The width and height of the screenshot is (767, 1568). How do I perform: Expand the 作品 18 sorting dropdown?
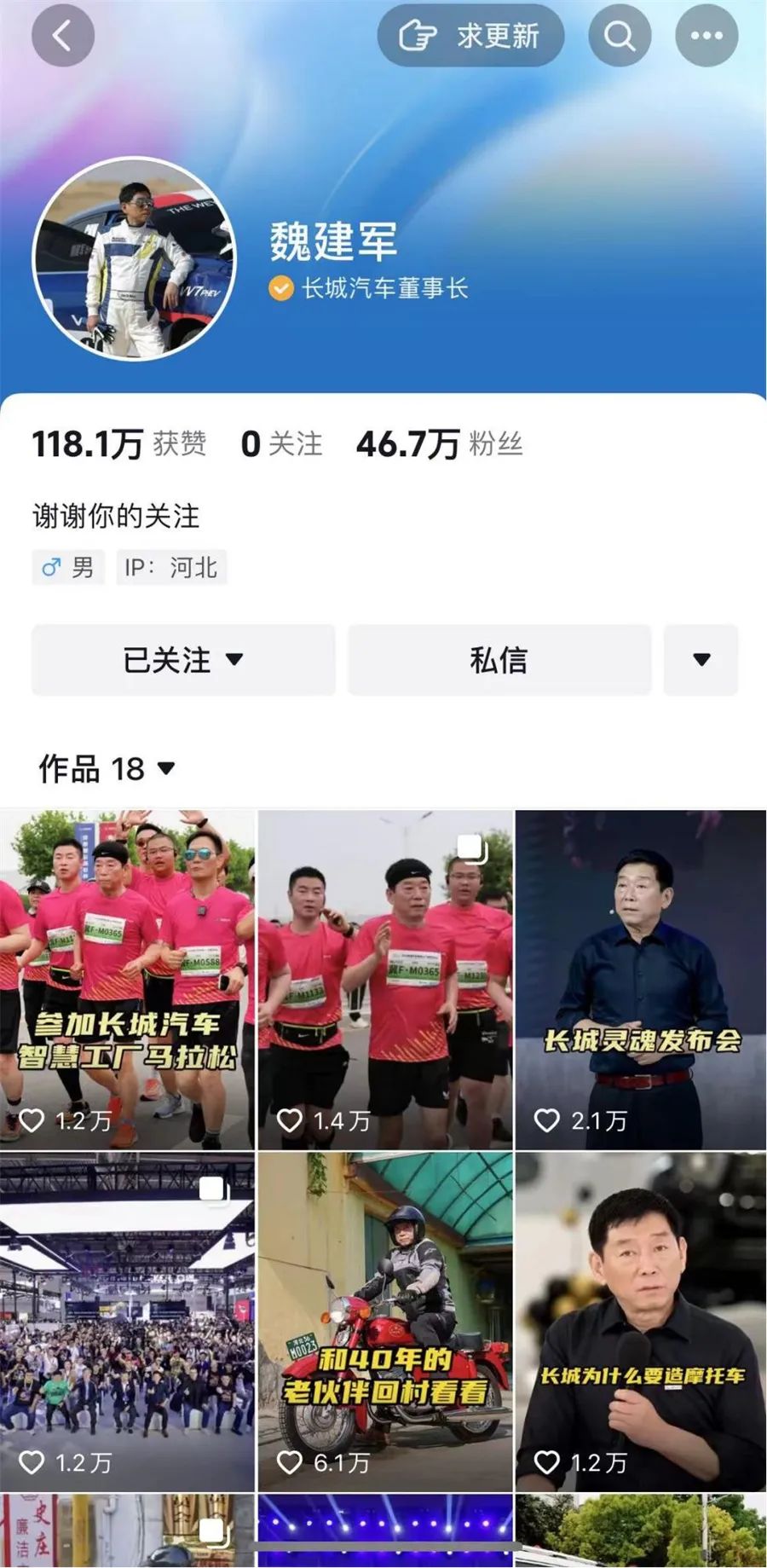[x=107, y=768]
